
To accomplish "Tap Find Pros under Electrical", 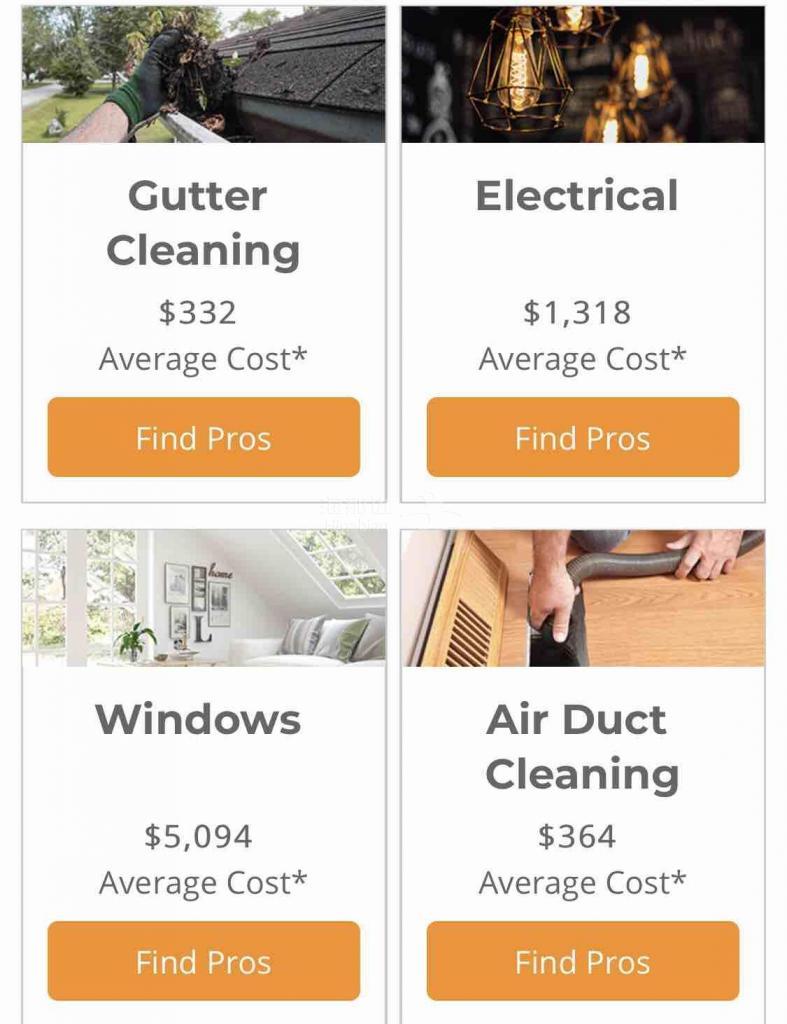I will point(582,437).
